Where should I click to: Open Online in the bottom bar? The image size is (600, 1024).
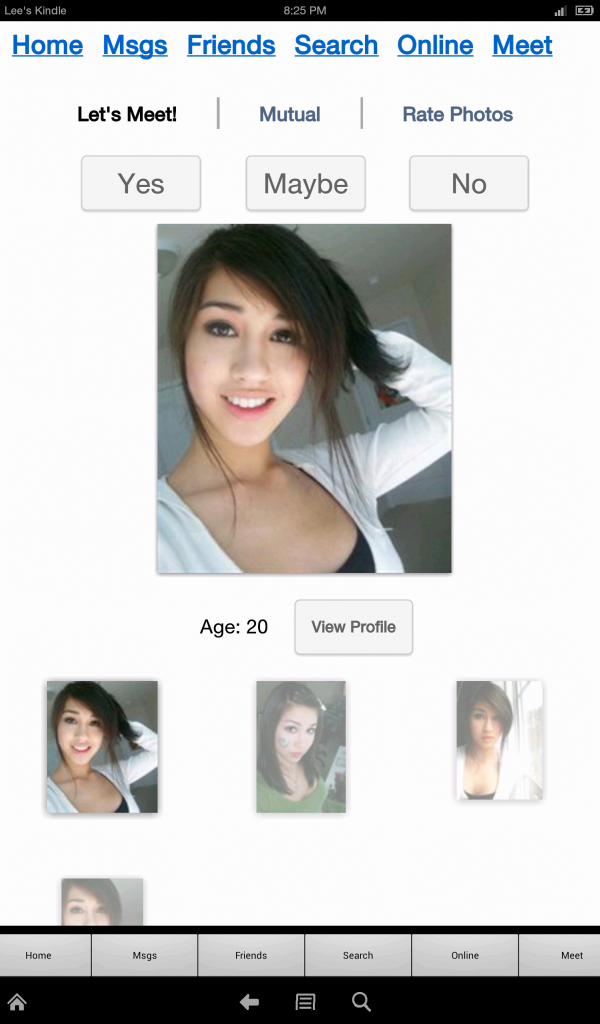click(x=465, y=955)
